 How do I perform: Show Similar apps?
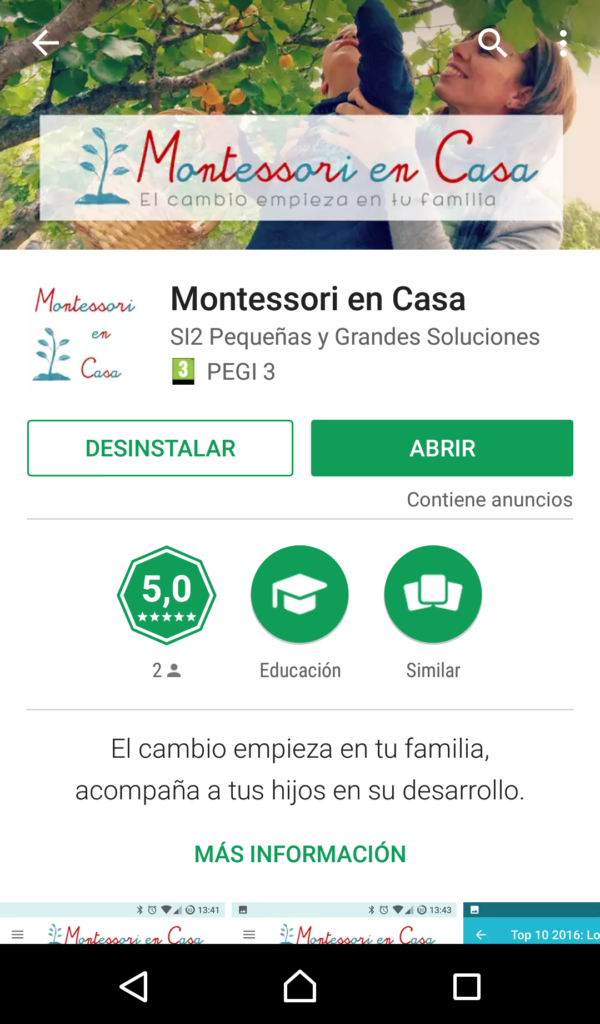433,595
